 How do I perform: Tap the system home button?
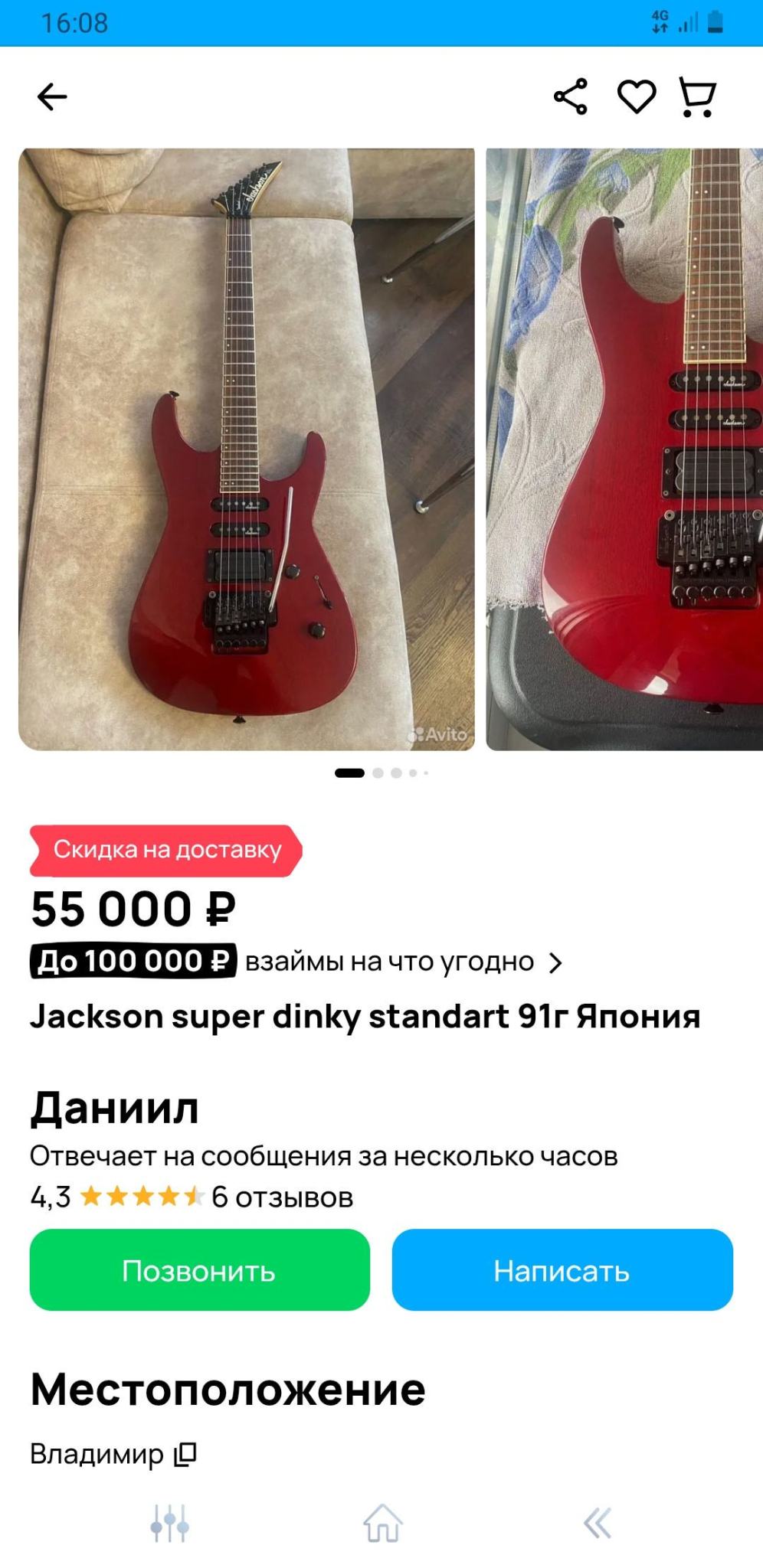[x=382, y=1523]
